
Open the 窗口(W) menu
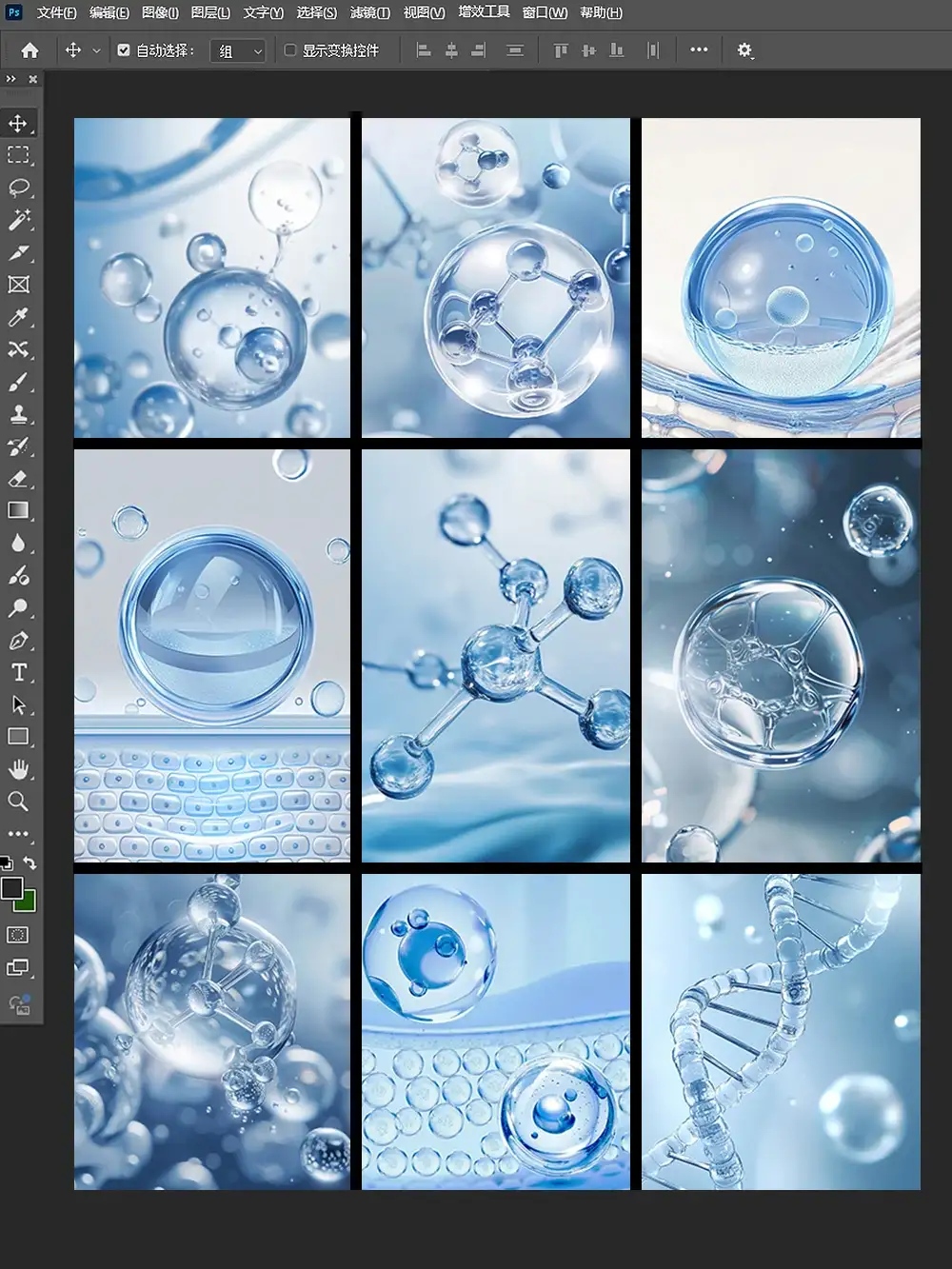(545, 12)
